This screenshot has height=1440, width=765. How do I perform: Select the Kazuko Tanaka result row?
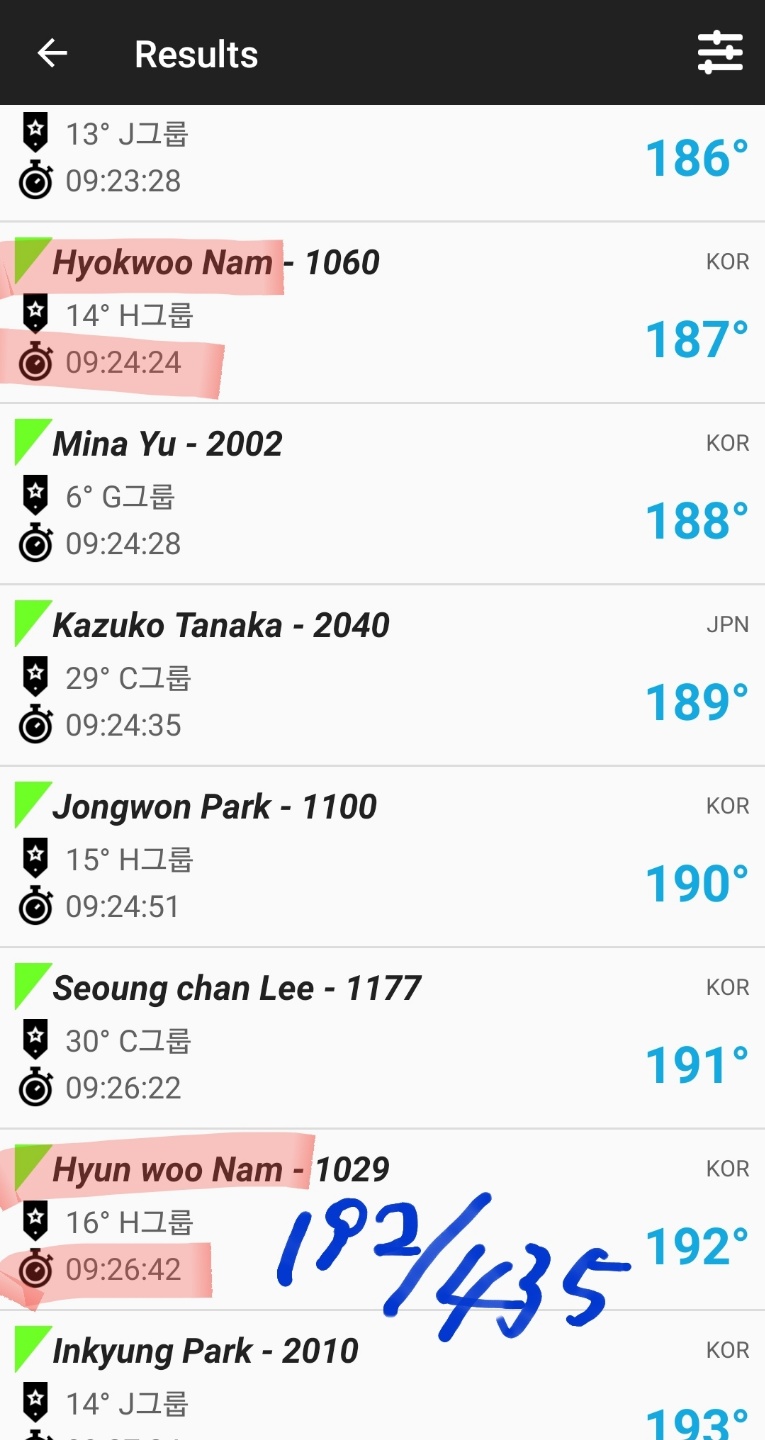click(382, 676)
